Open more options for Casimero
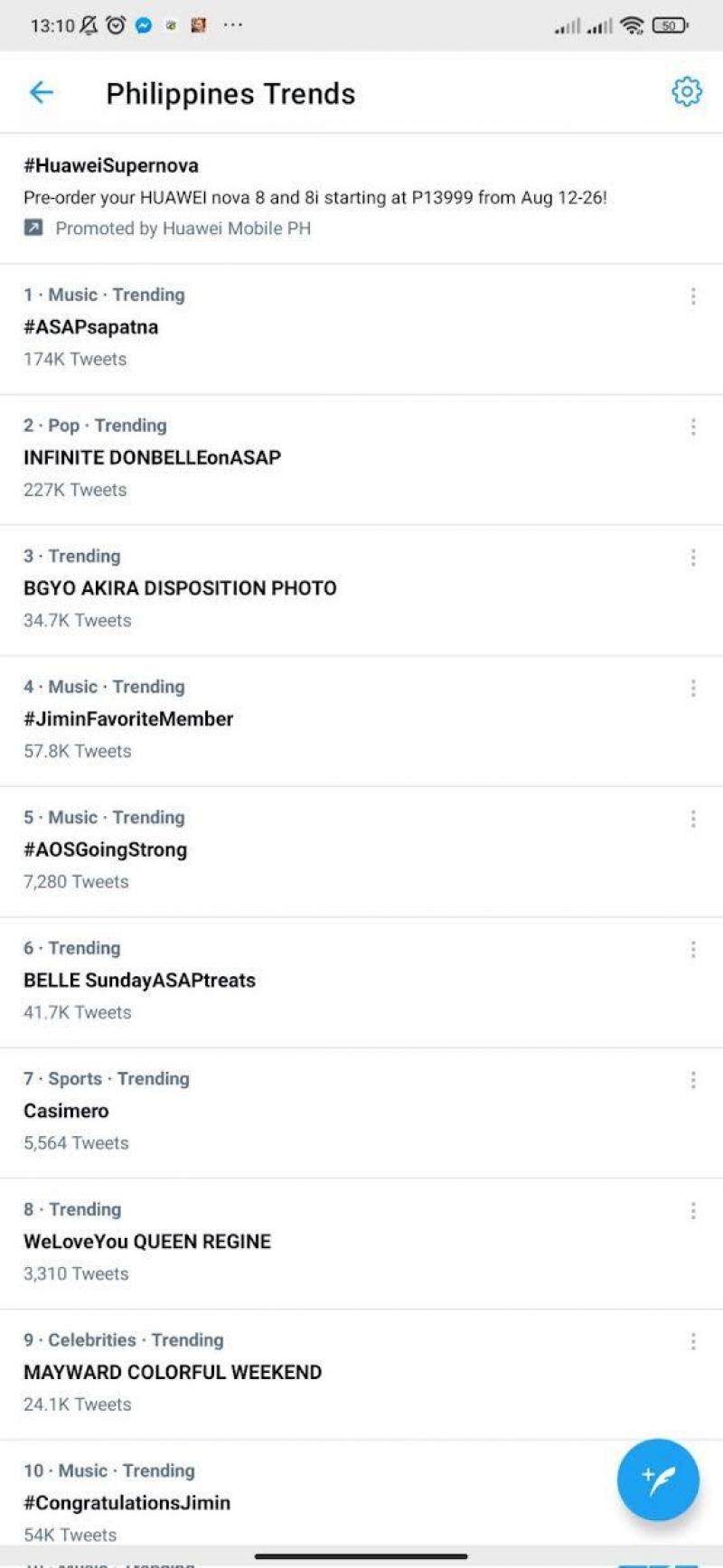 pyautogui.click(x=693, y=1080)
